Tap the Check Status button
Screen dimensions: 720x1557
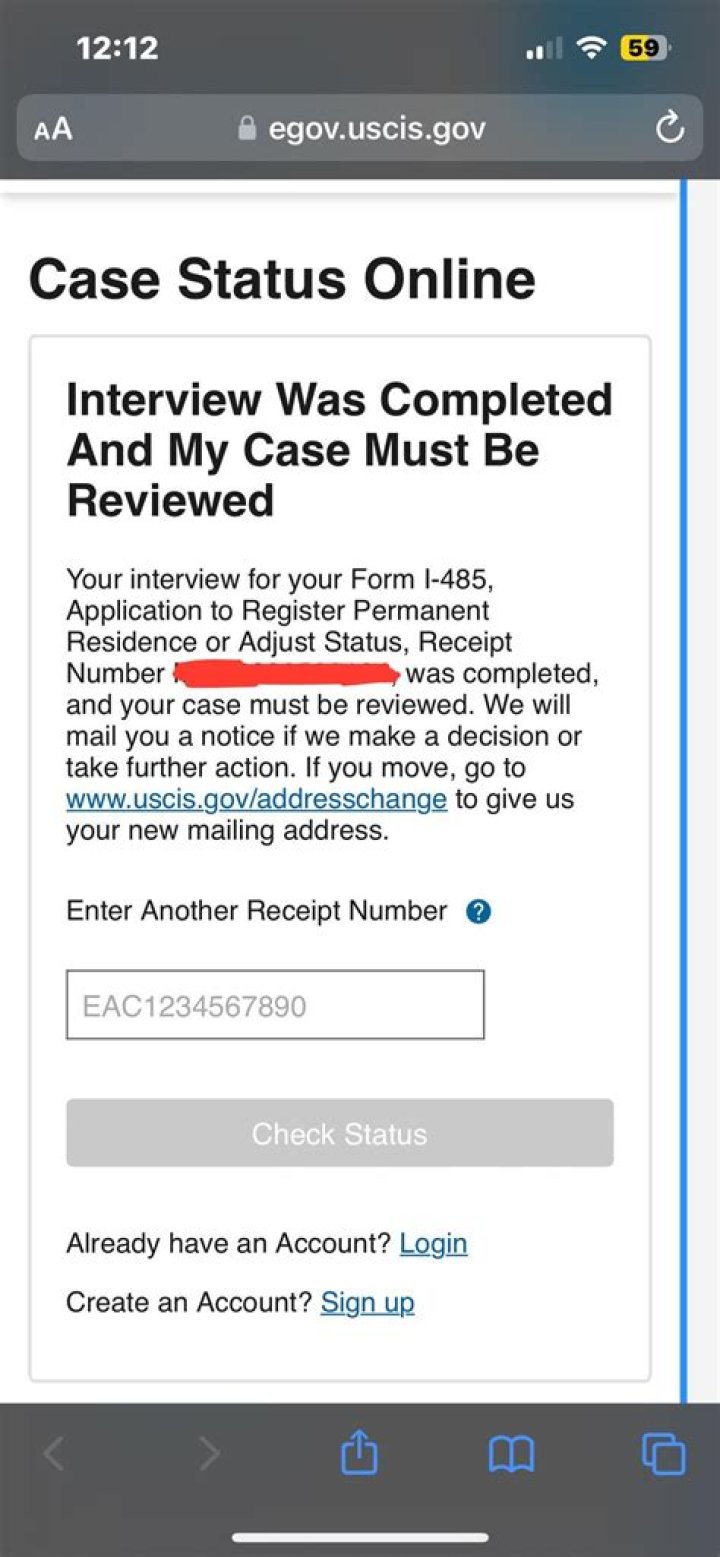[339, 1133]
